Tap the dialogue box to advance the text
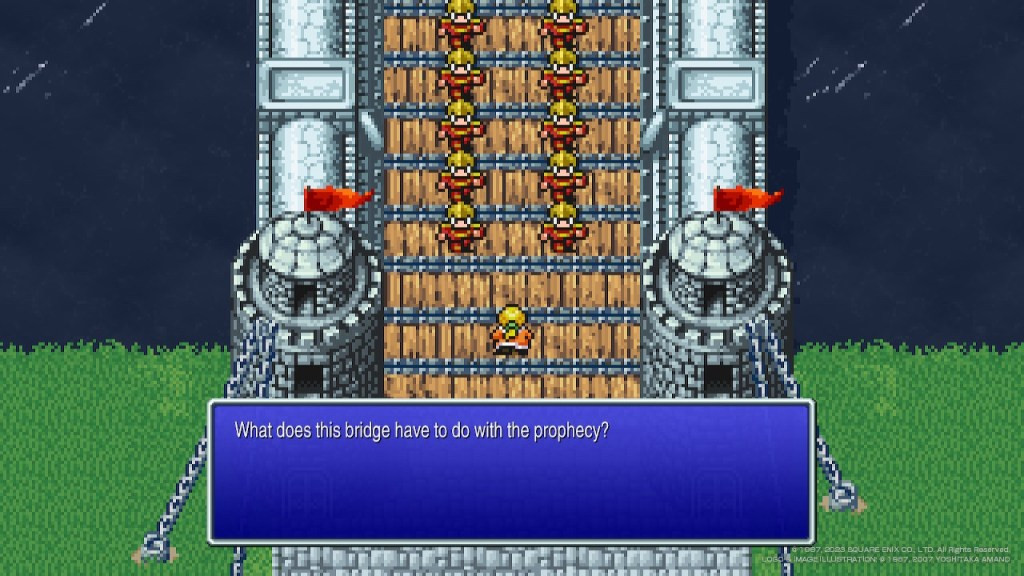Image resolution: width=1024 pixels, height=576 pixels. click(511, 471)
